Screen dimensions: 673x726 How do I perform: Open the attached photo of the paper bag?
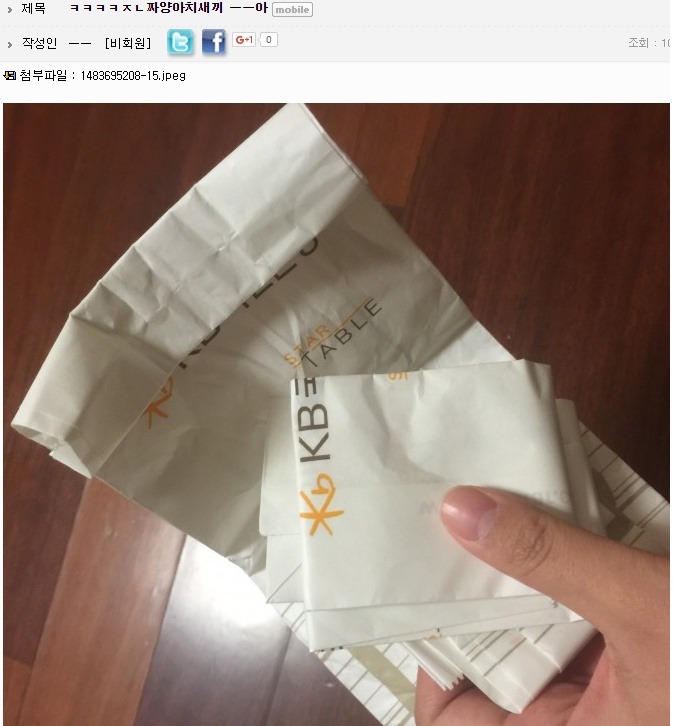336,414
